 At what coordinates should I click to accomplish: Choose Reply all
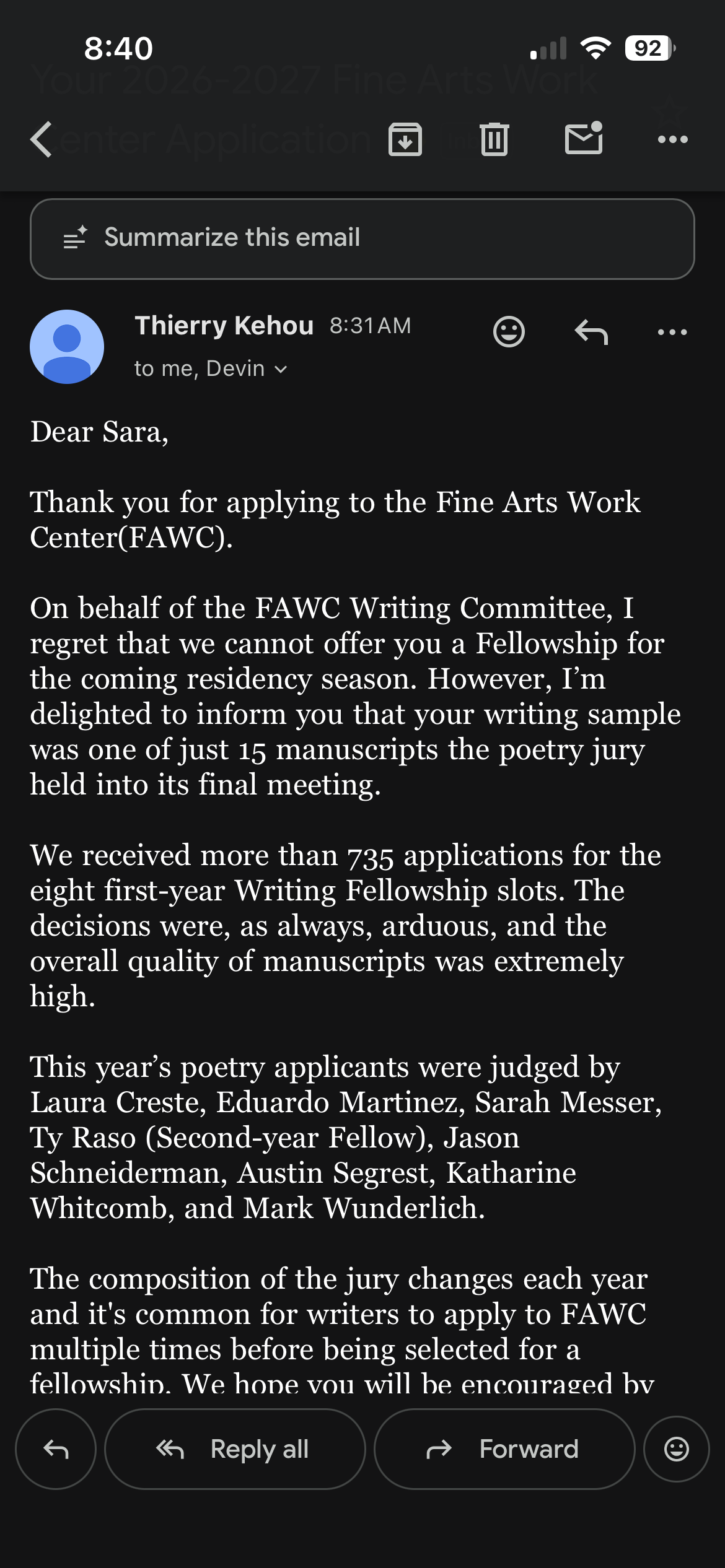coord(235,1449)
